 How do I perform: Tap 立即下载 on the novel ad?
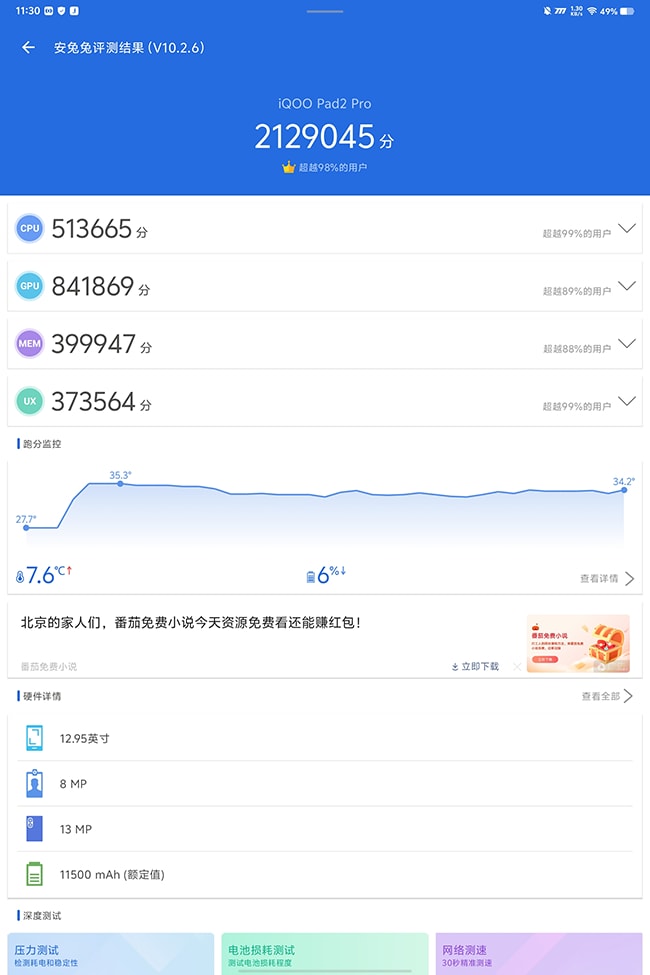pyautogui.click(x=475, y=666)
